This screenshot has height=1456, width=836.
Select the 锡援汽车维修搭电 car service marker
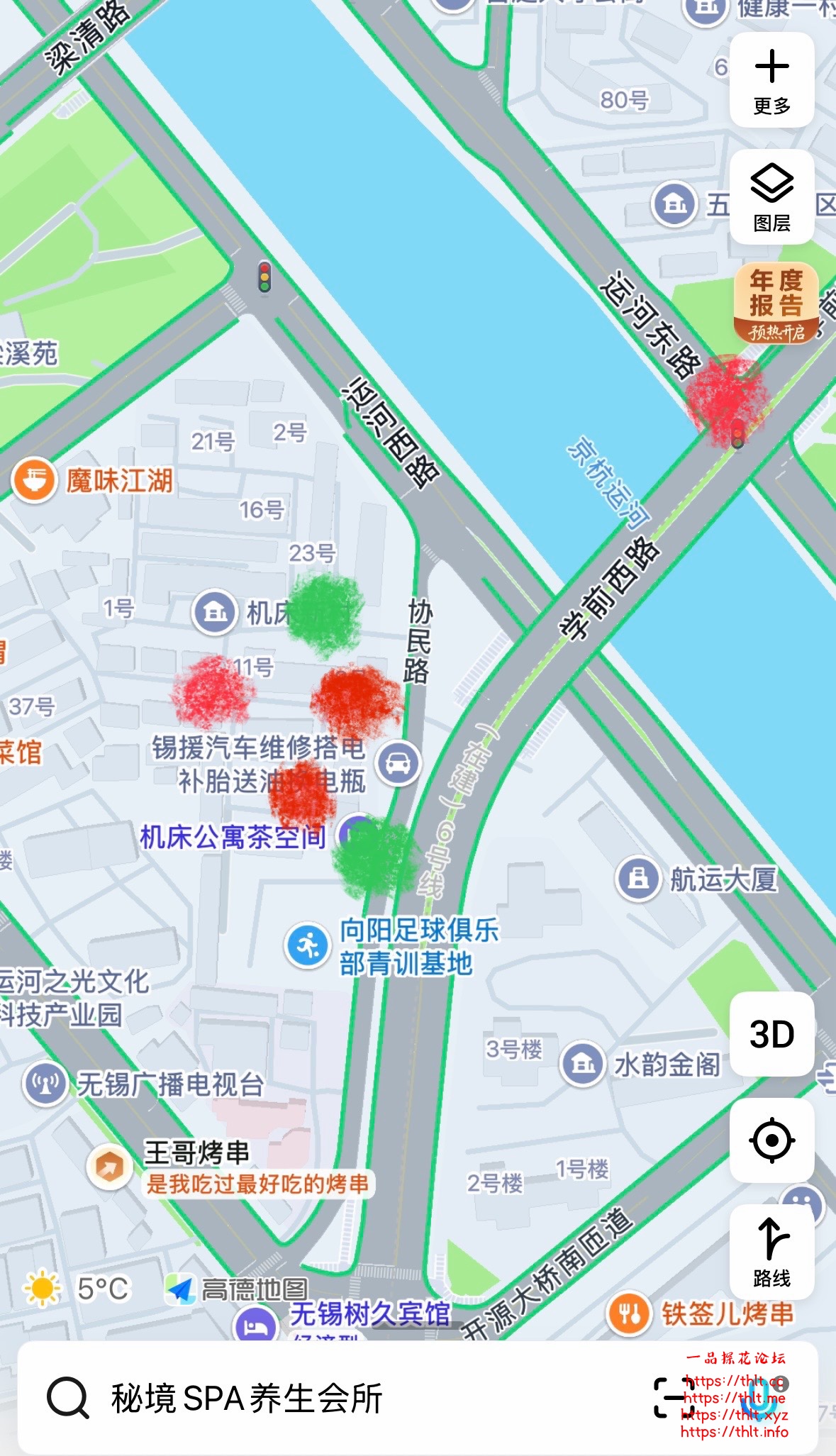(x=398, y=763)
